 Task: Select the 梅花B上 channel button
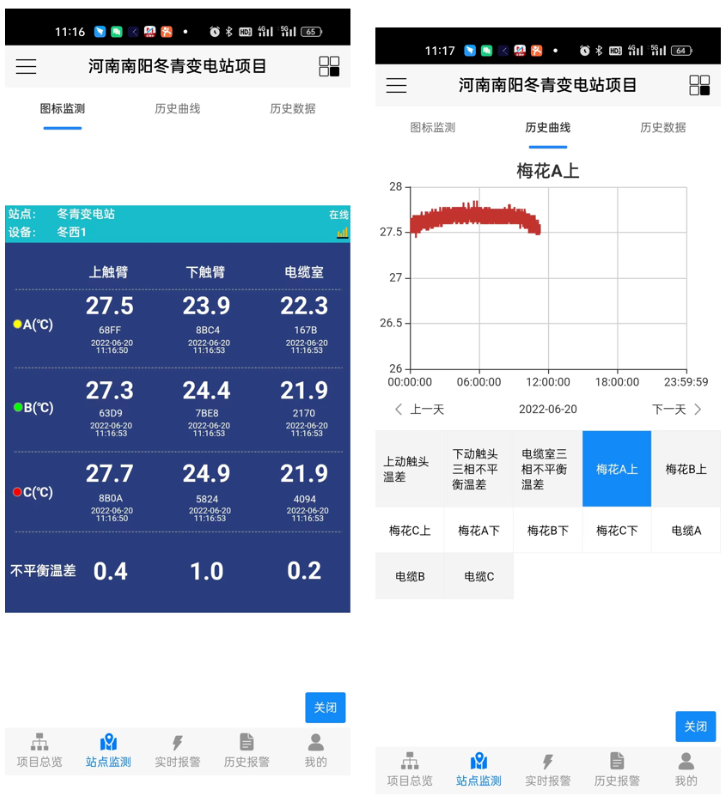coord(687,469)
